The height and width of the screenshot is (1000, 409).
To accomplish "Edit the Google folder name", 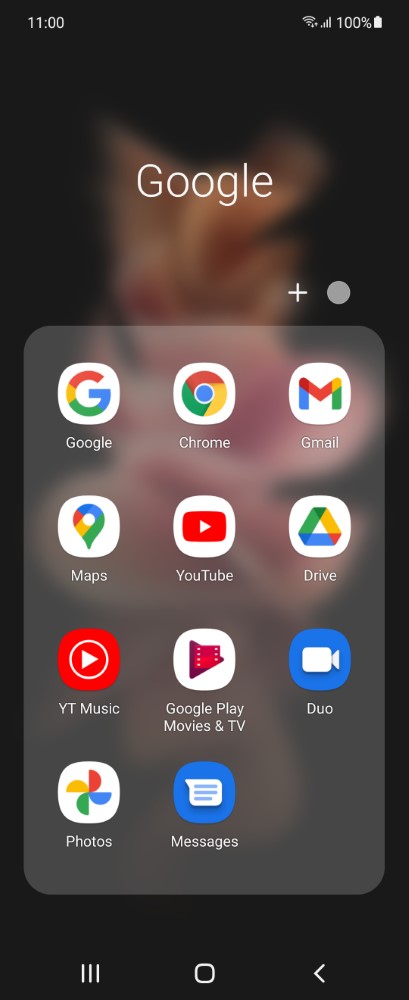I will (x=204, y=182).
